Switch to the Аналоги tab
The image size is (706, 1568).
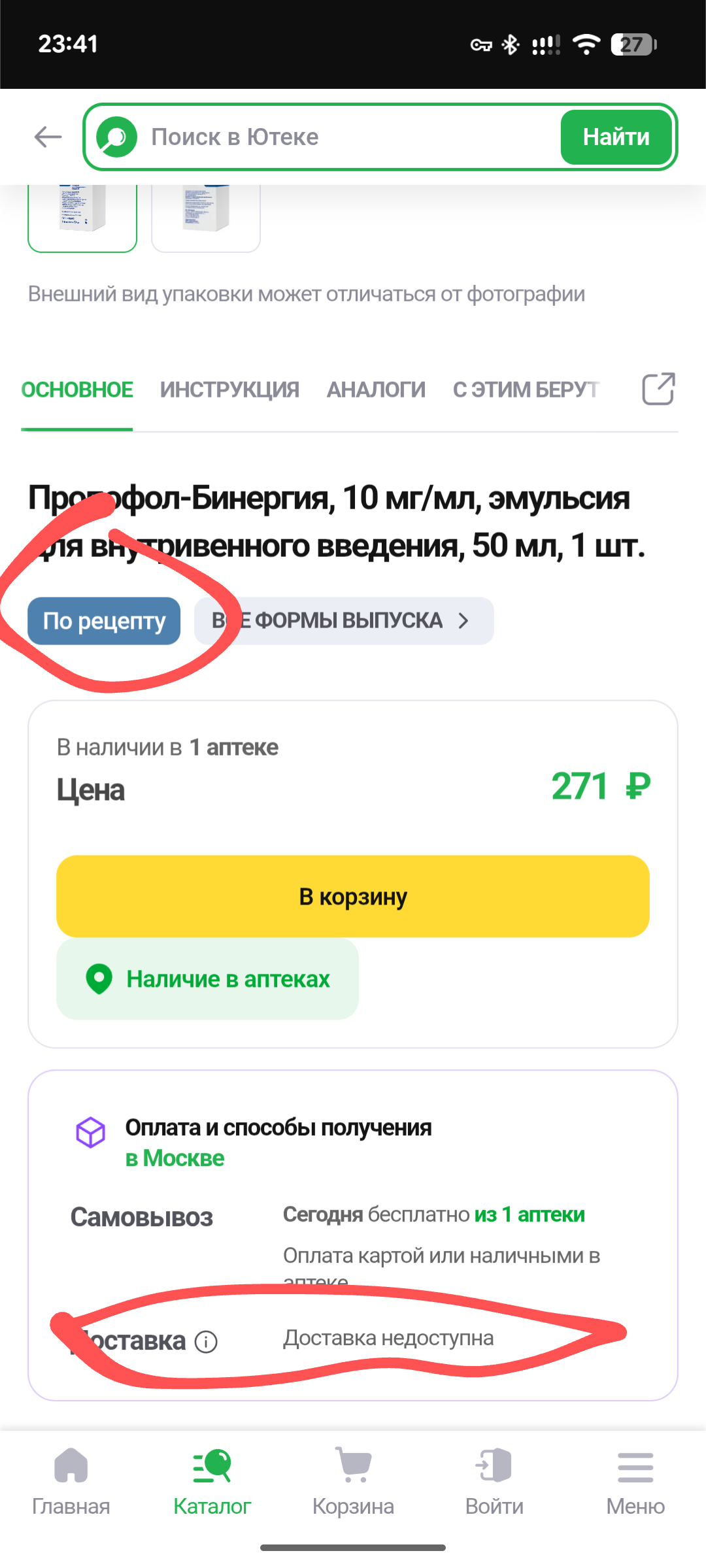[x=376, y=390]
